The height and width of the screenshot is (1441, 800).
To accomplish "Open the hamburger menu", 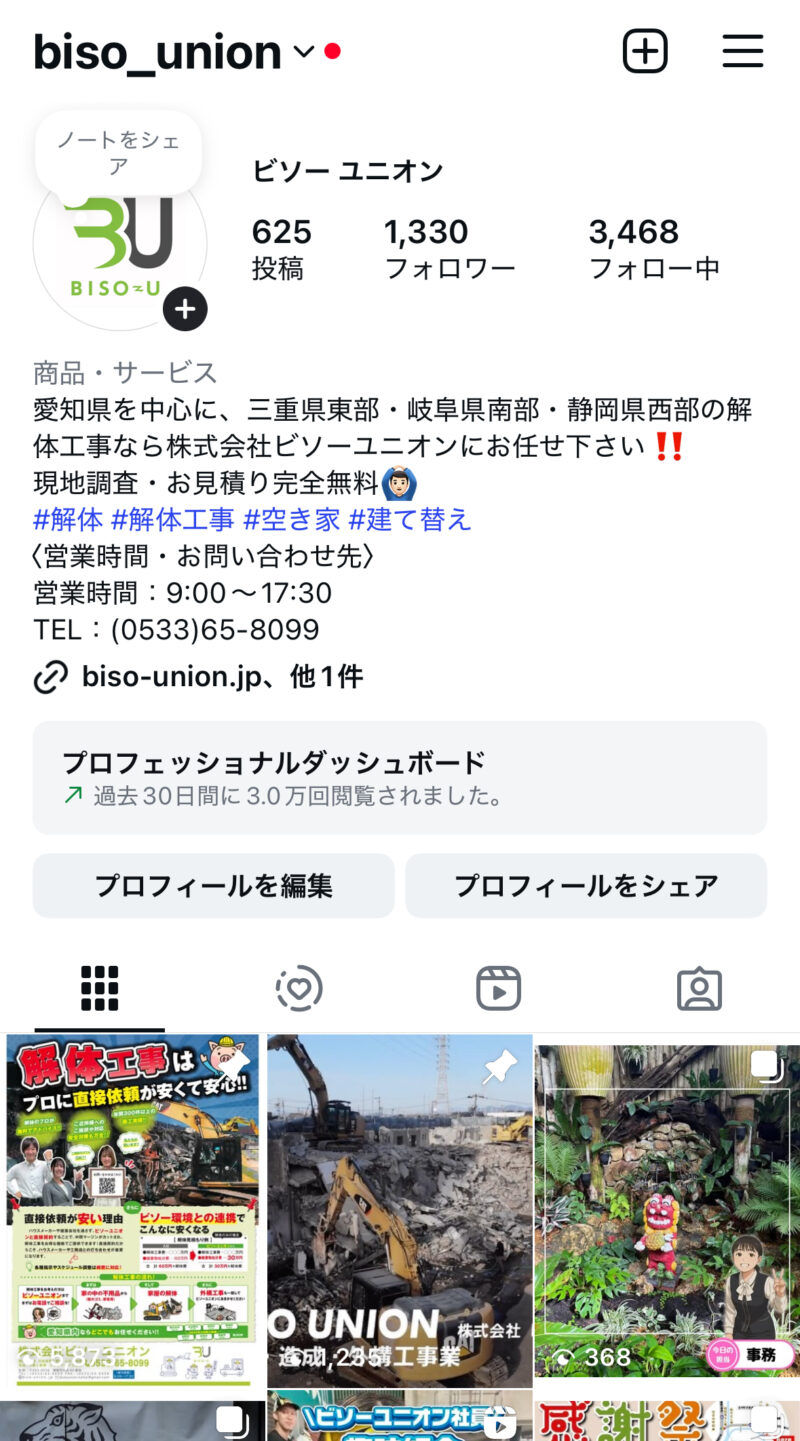I will [742, 51].
